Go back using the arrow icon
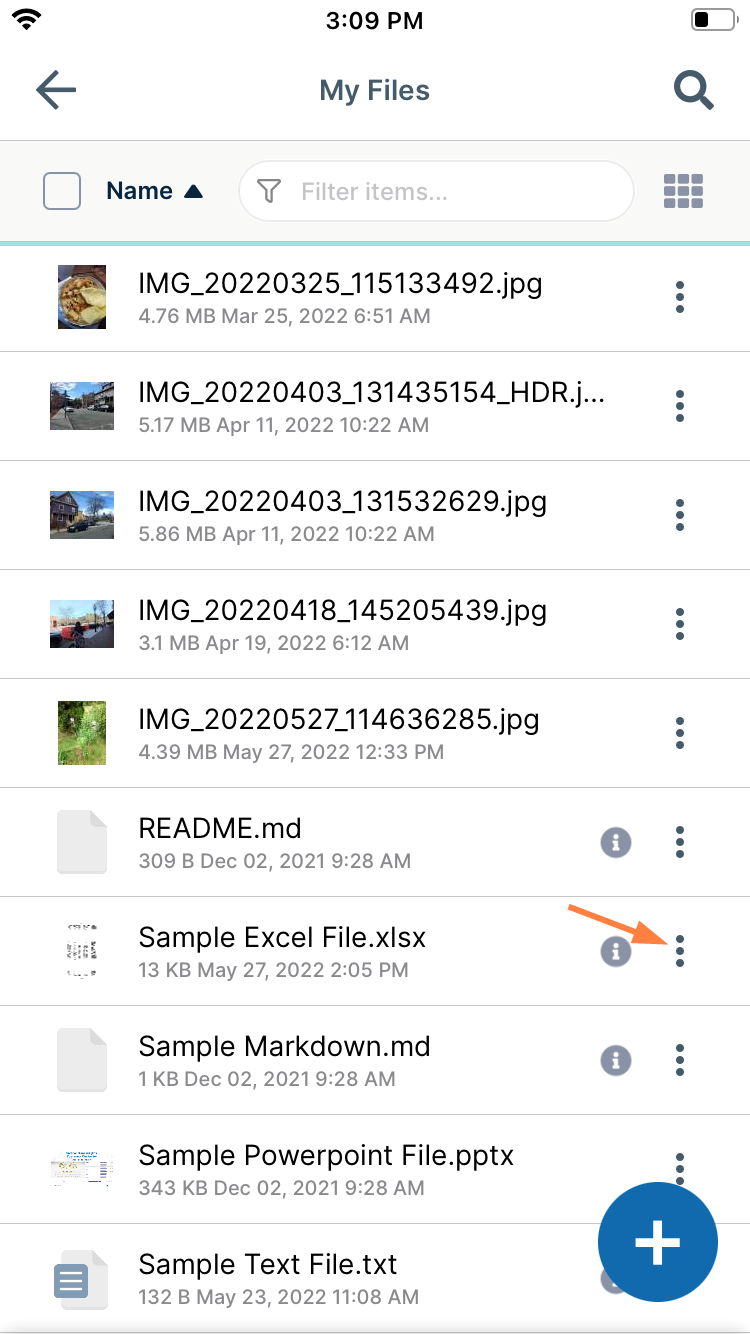Viewport: 750px width, 1334px height. 56,91
